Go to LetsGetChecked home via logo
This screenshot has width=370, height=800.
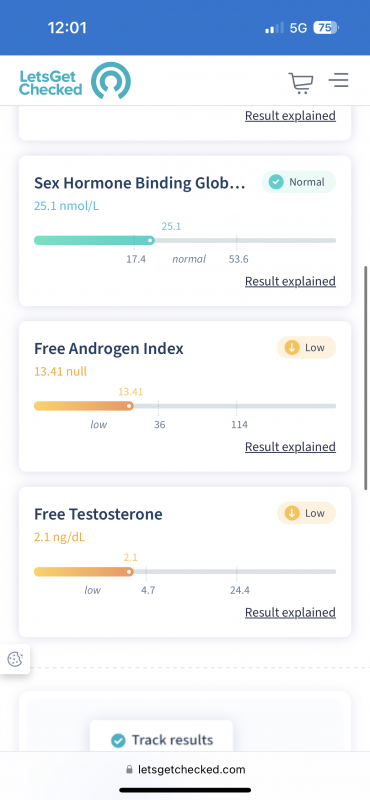coord(75,81)
